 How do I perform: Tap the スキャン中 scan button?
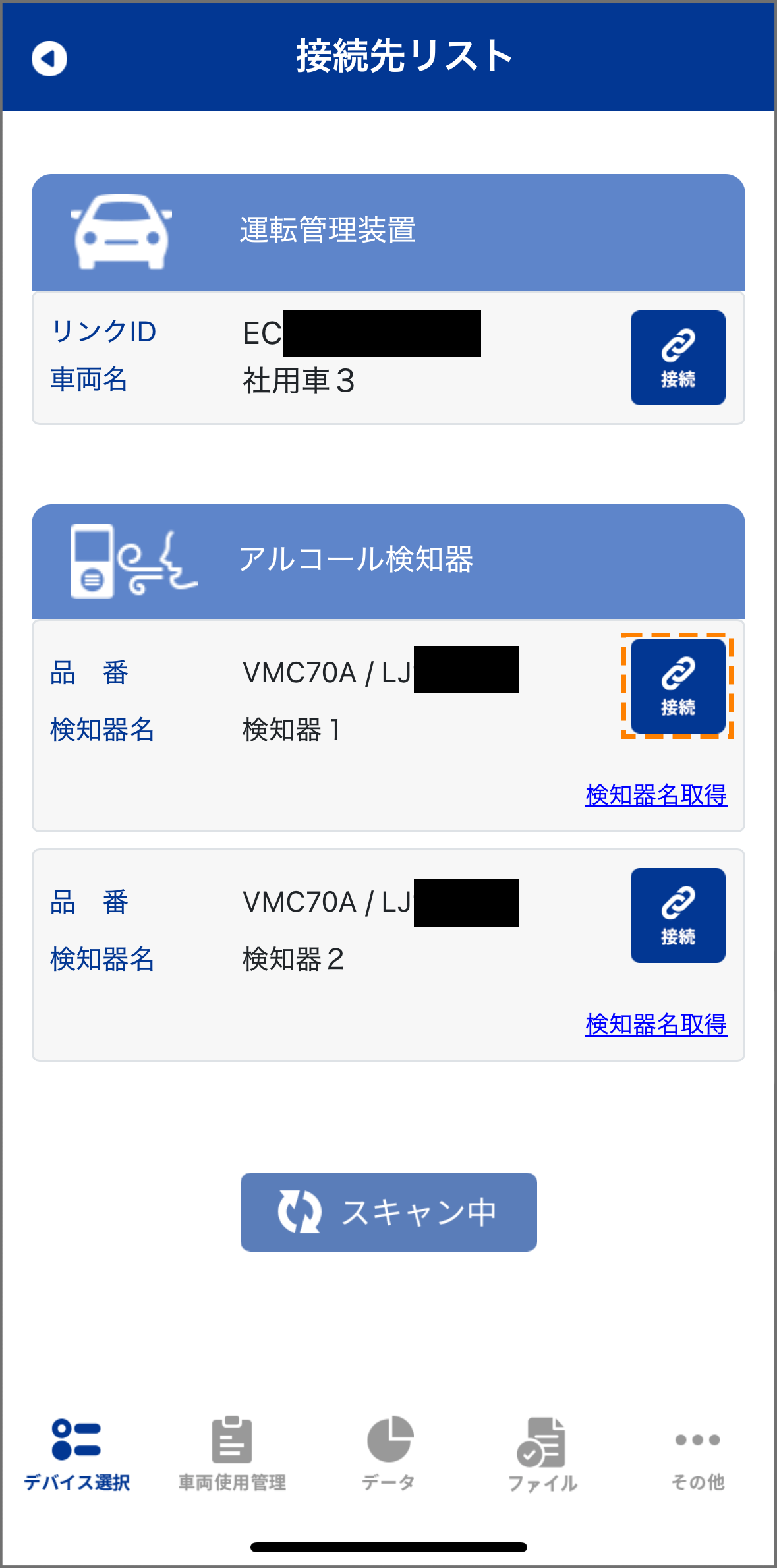point(388,1212)
